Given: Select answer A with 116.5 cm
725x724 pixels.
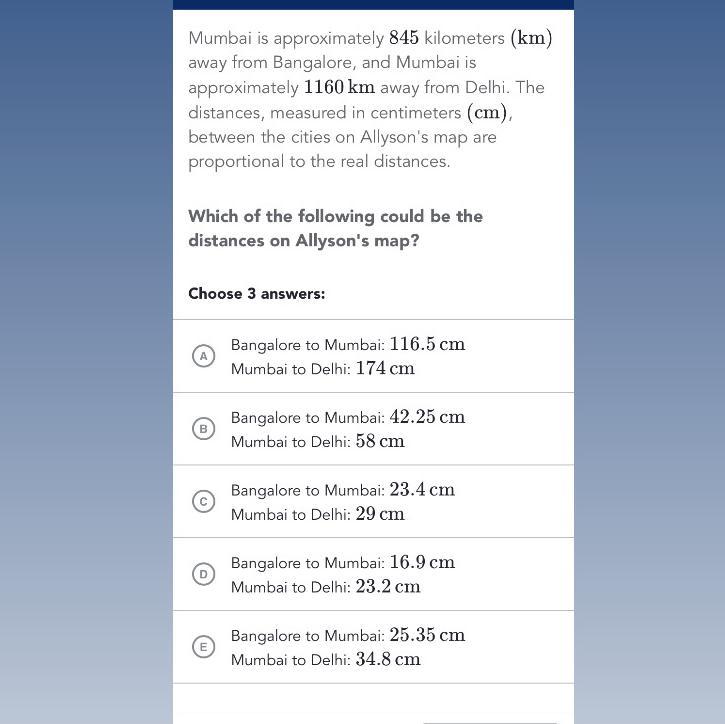Looking at the screenshot, I should click(203, 356).
